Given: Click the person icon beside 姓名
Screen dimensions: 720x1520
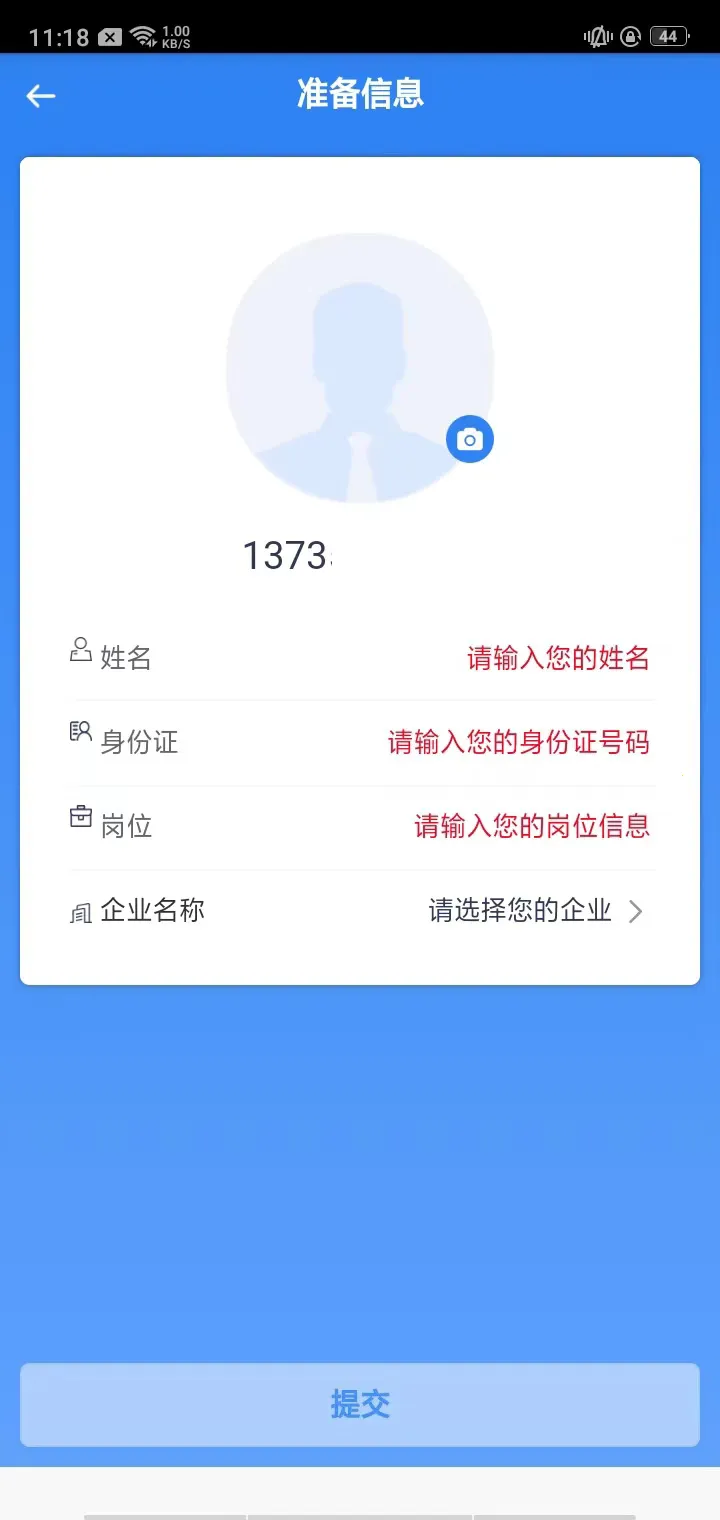Looking at the screenshot, I should pos(80,650).
